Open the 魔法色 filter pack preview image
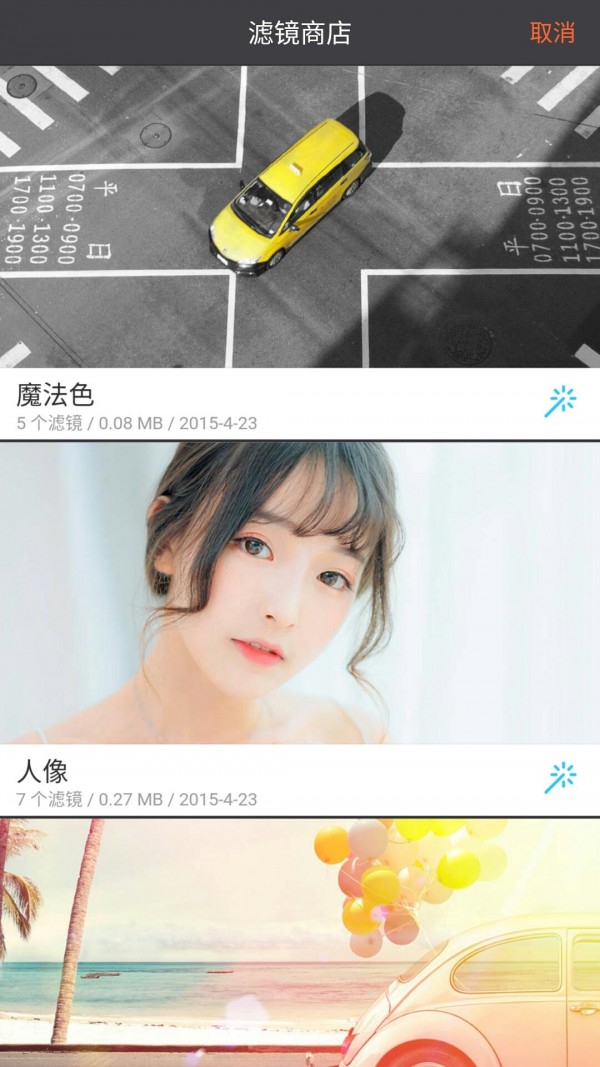 300,217
